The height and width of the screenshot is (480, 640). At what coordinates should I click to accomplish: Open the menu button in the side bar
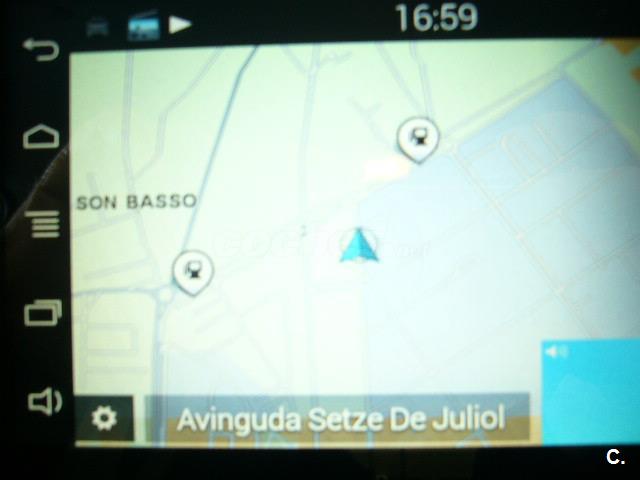click(x=44, y=223)
